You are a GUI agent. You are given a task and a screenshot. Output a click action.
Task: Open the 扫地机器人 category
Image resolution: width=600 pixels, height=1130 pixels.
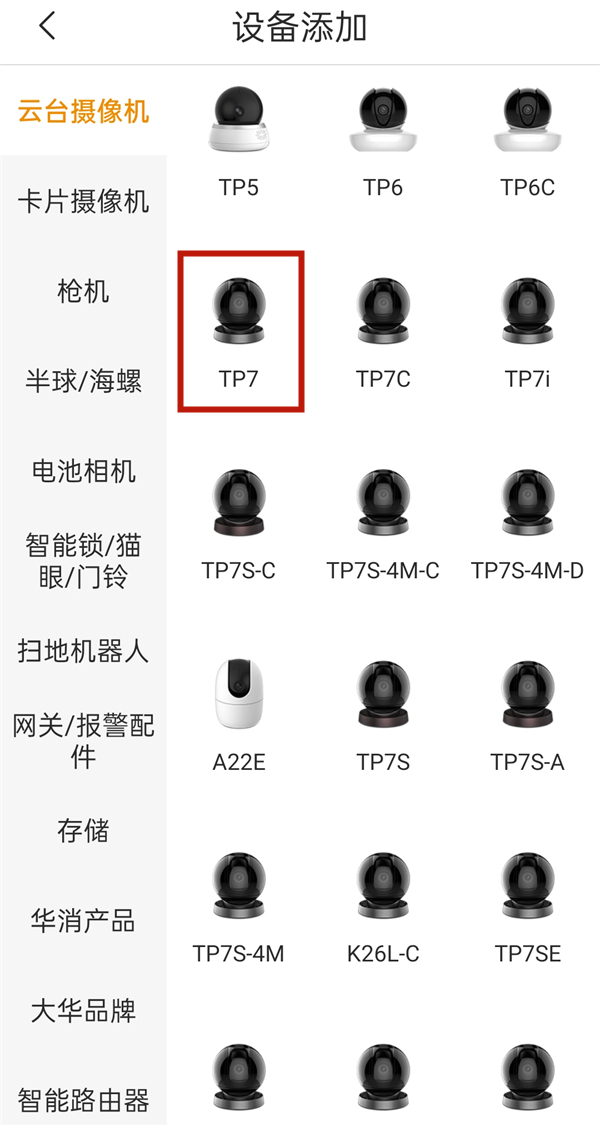coord(83,651)
